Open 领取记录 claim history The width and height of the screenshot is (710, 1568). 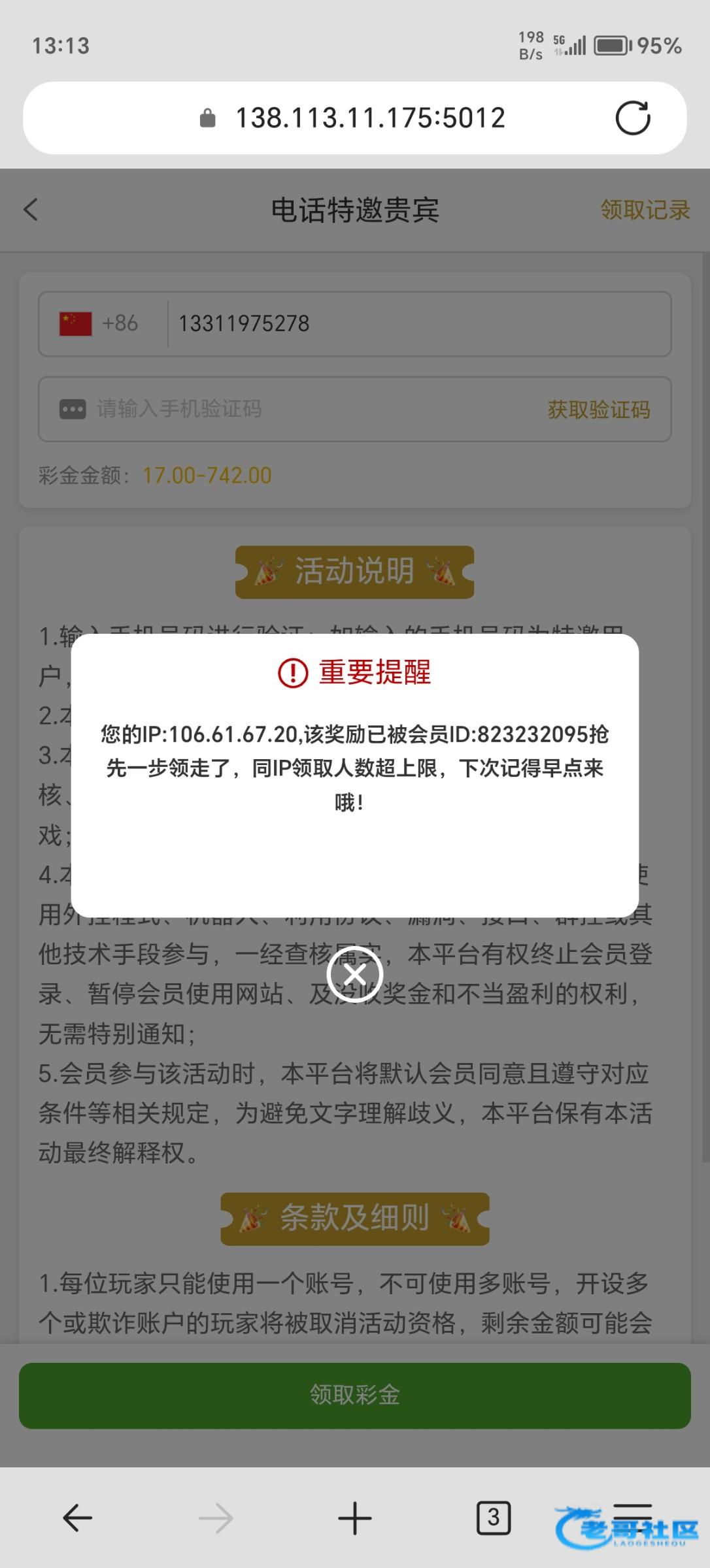pos(645,210)
